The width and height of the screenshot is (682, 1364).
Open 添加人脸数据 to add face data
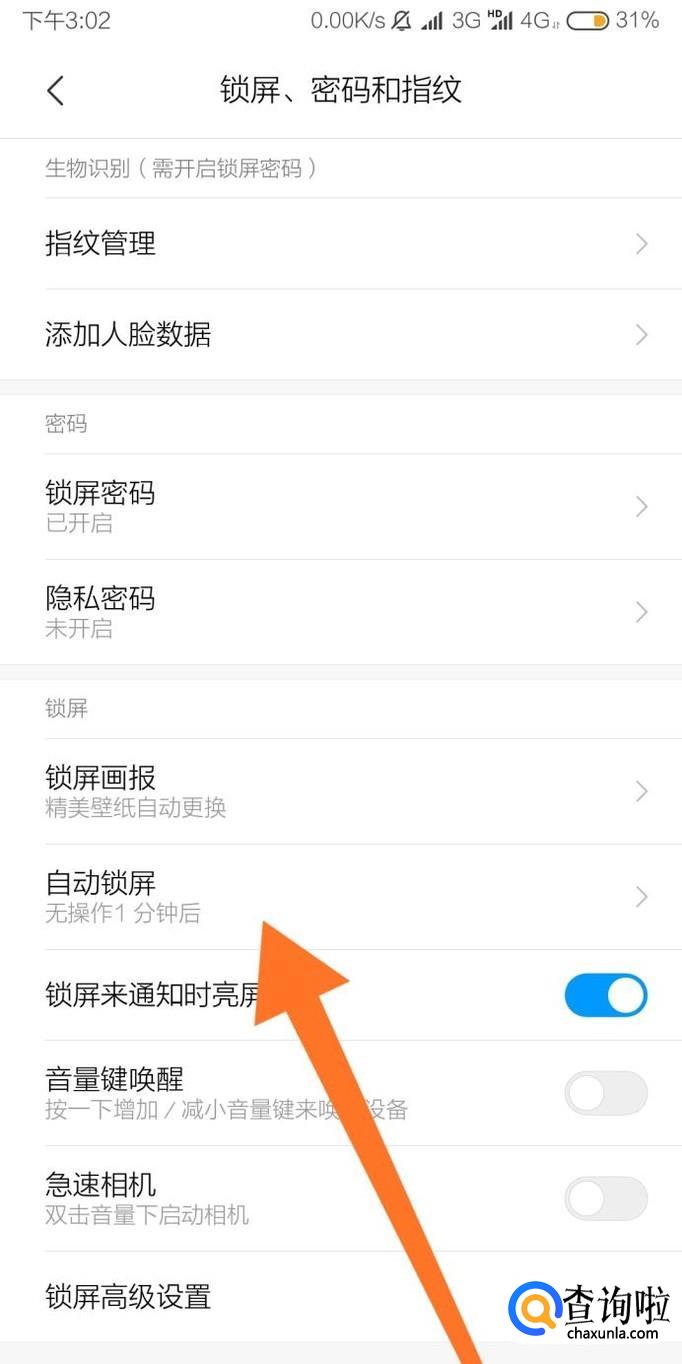pyautogui.click(x=340, y=334)
